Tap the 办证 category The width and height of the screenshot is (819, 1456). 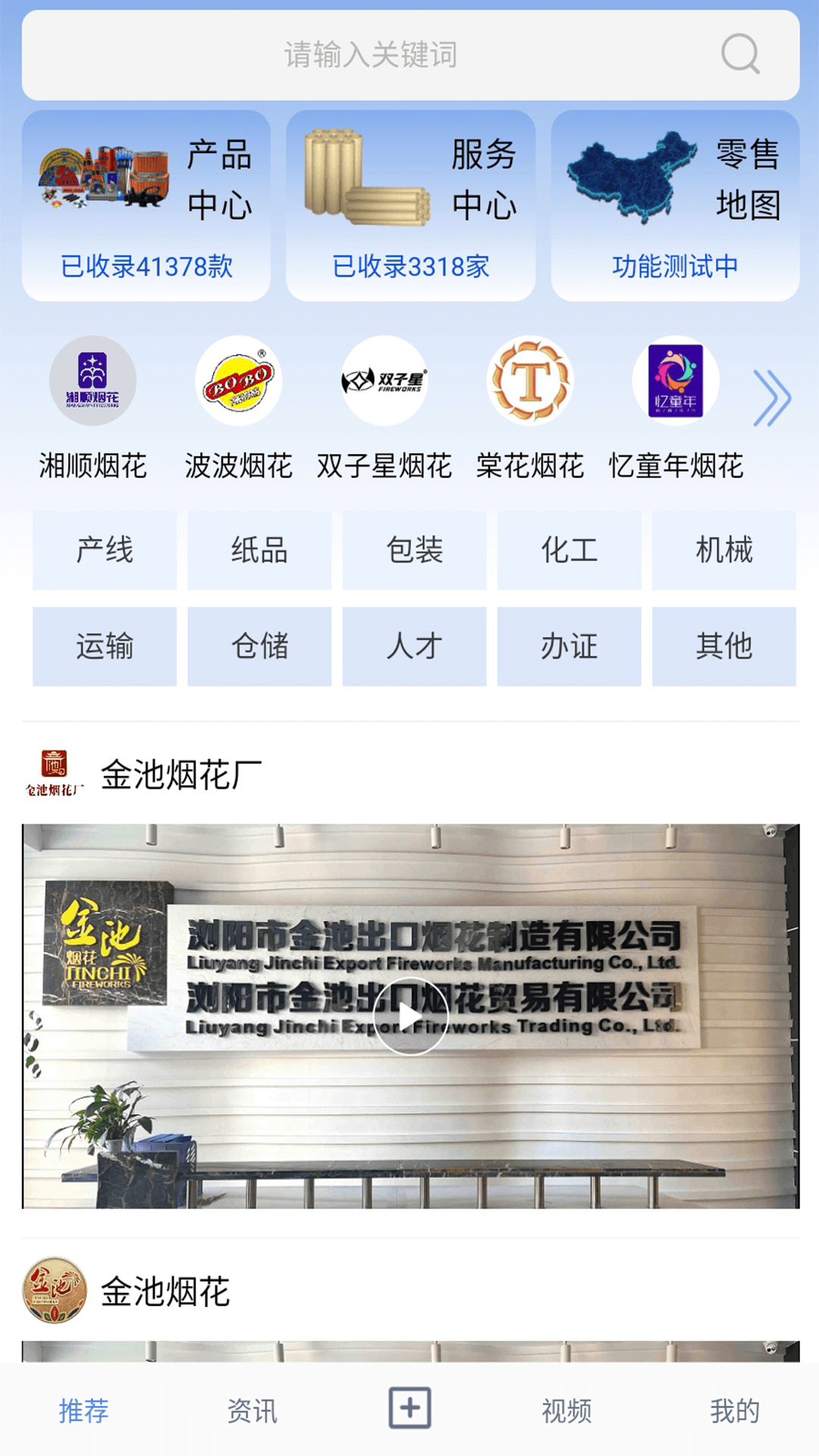point(569,646)
